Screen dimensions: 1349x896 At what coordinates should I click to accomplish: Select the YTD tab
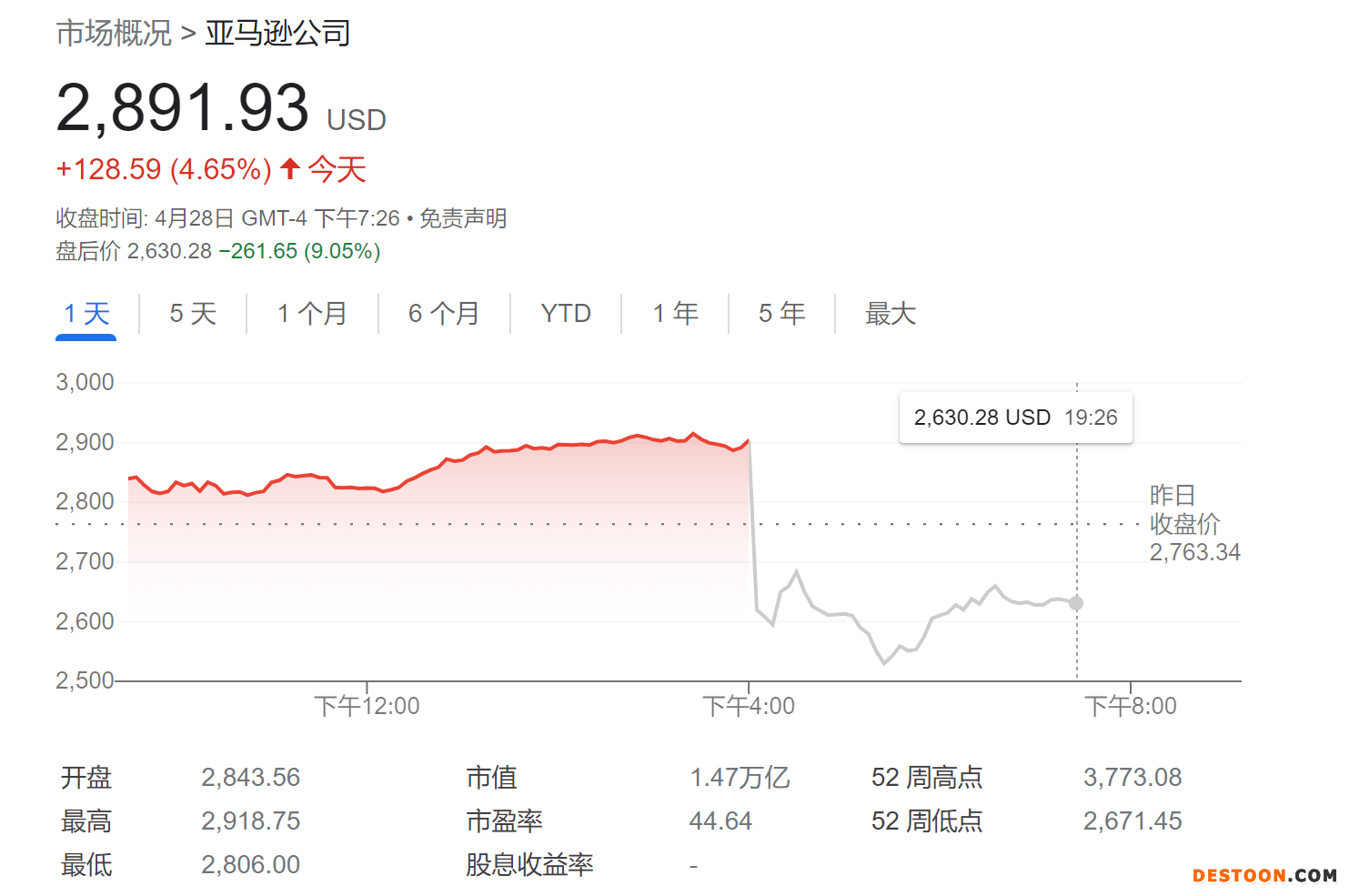[566, 314]
